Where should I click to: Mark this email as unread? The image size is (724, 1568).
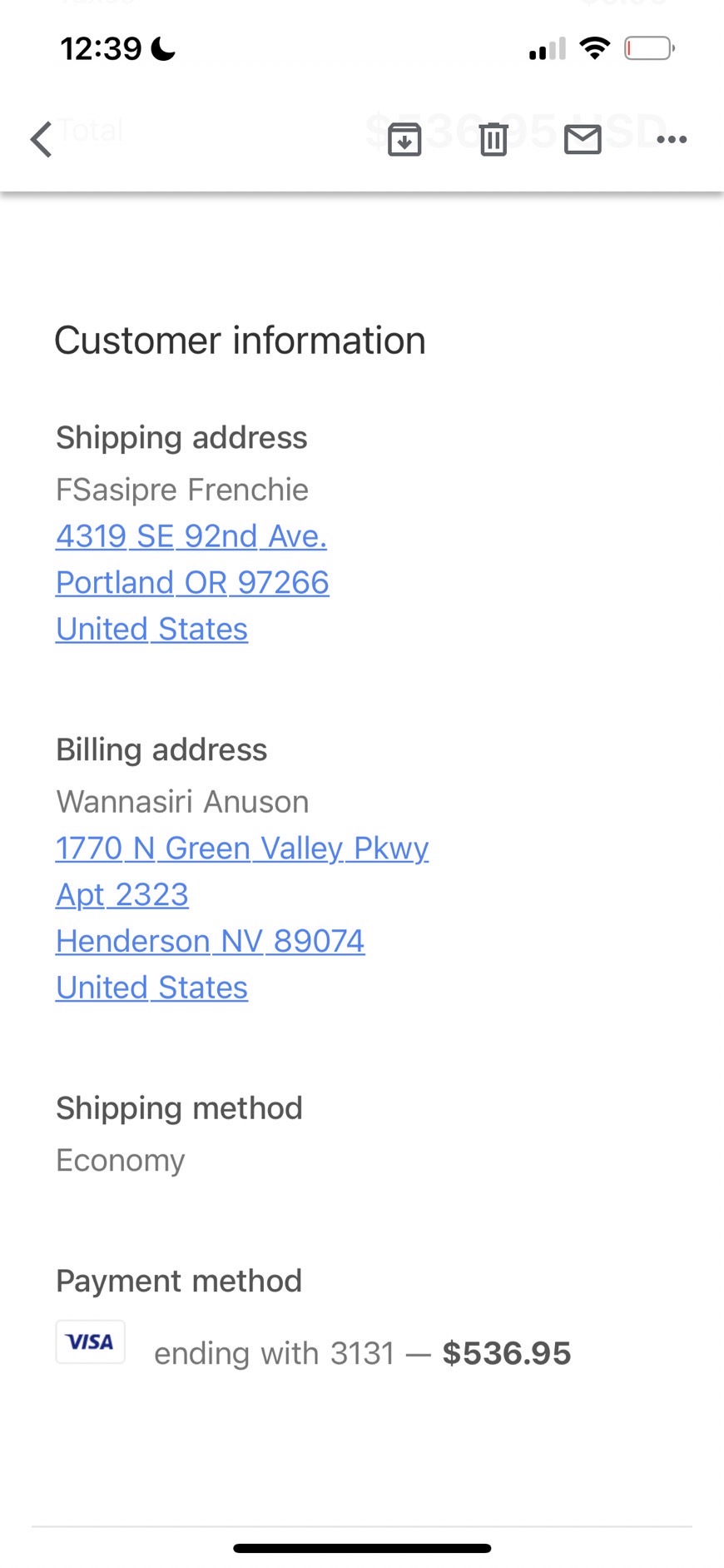coord(583,139)
